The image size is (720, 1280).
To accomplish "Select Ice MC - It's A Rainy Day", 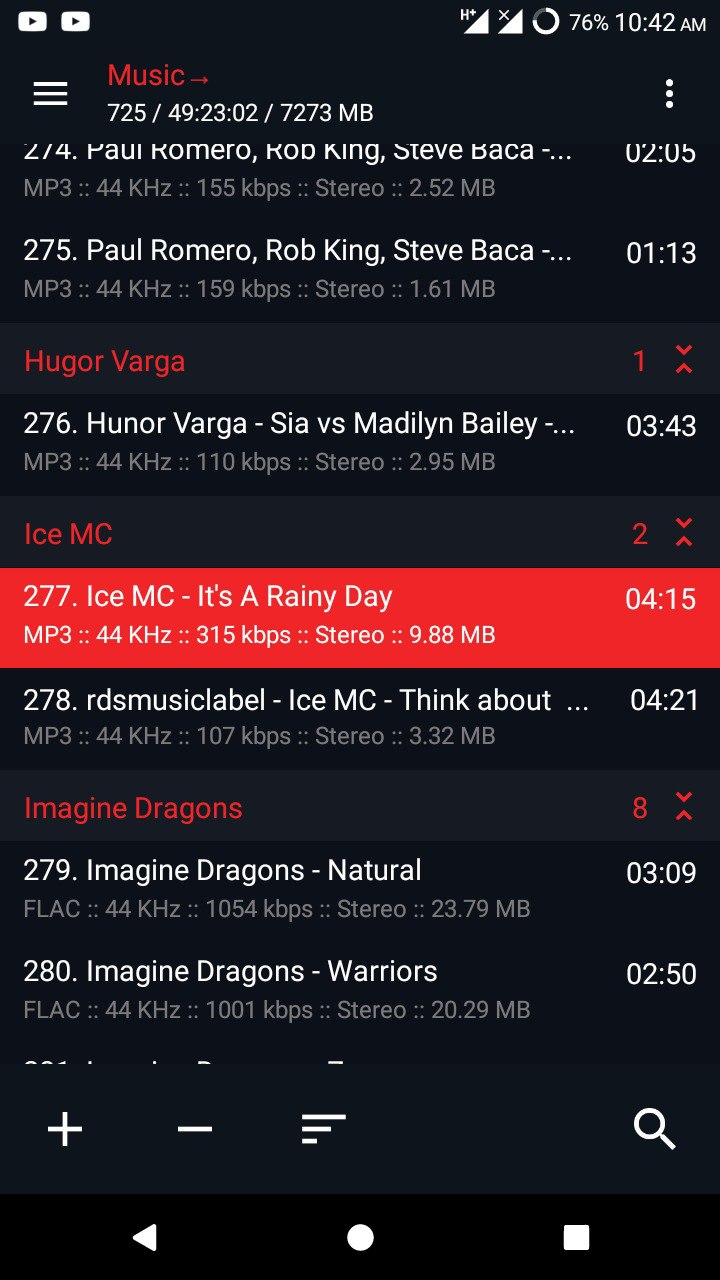I will pyautogui.click(x=360, y=617).
